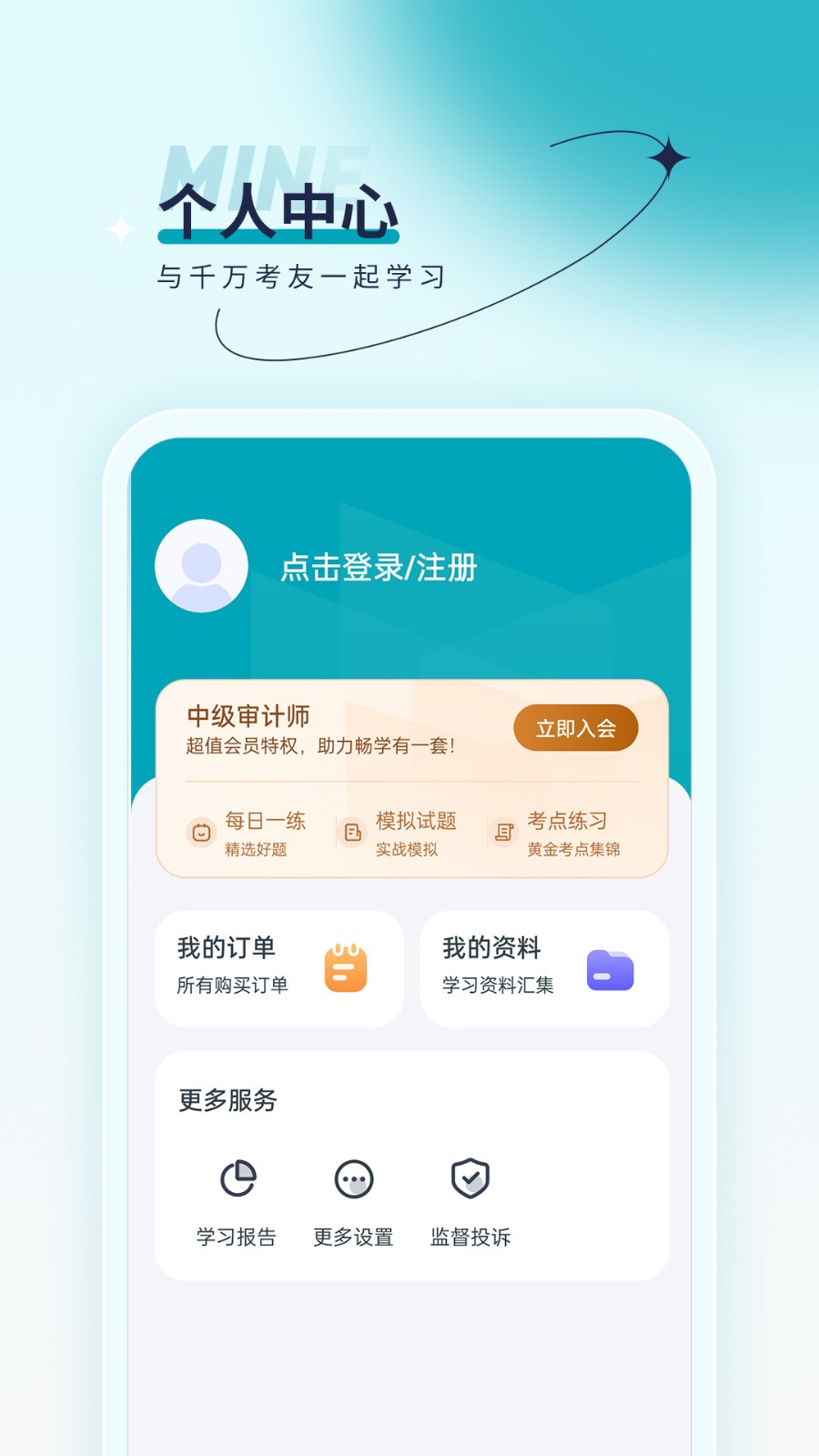The height and width of the screenshot is (1456, 819).
Task: Click 学习资料汇集 under 我的资料
Action: click(x=497, y=986)
